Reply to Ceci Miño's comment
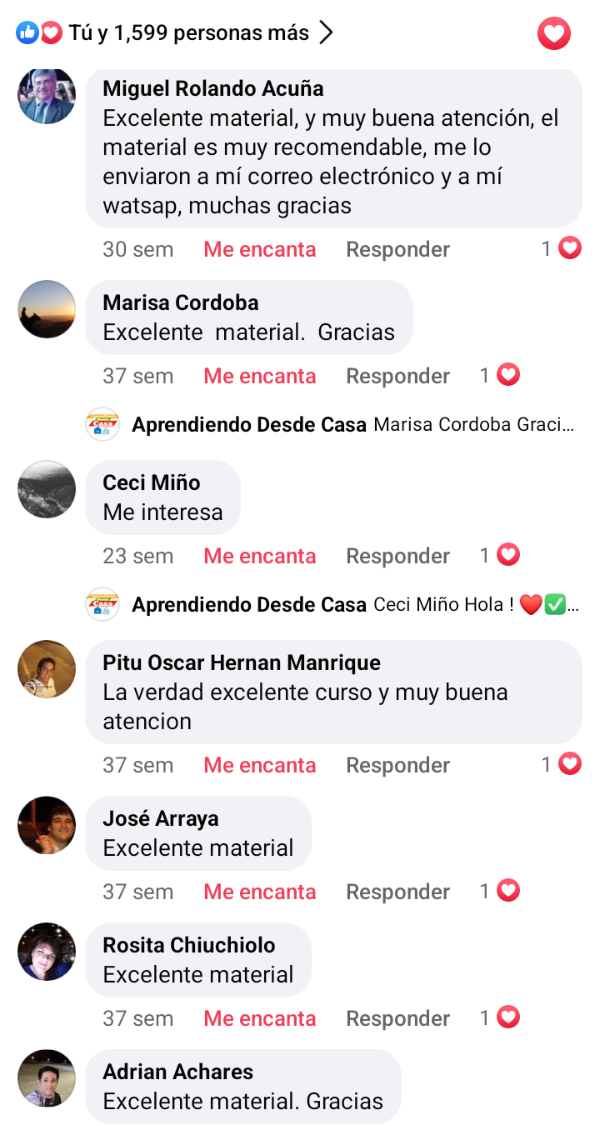 pos(398,556)
